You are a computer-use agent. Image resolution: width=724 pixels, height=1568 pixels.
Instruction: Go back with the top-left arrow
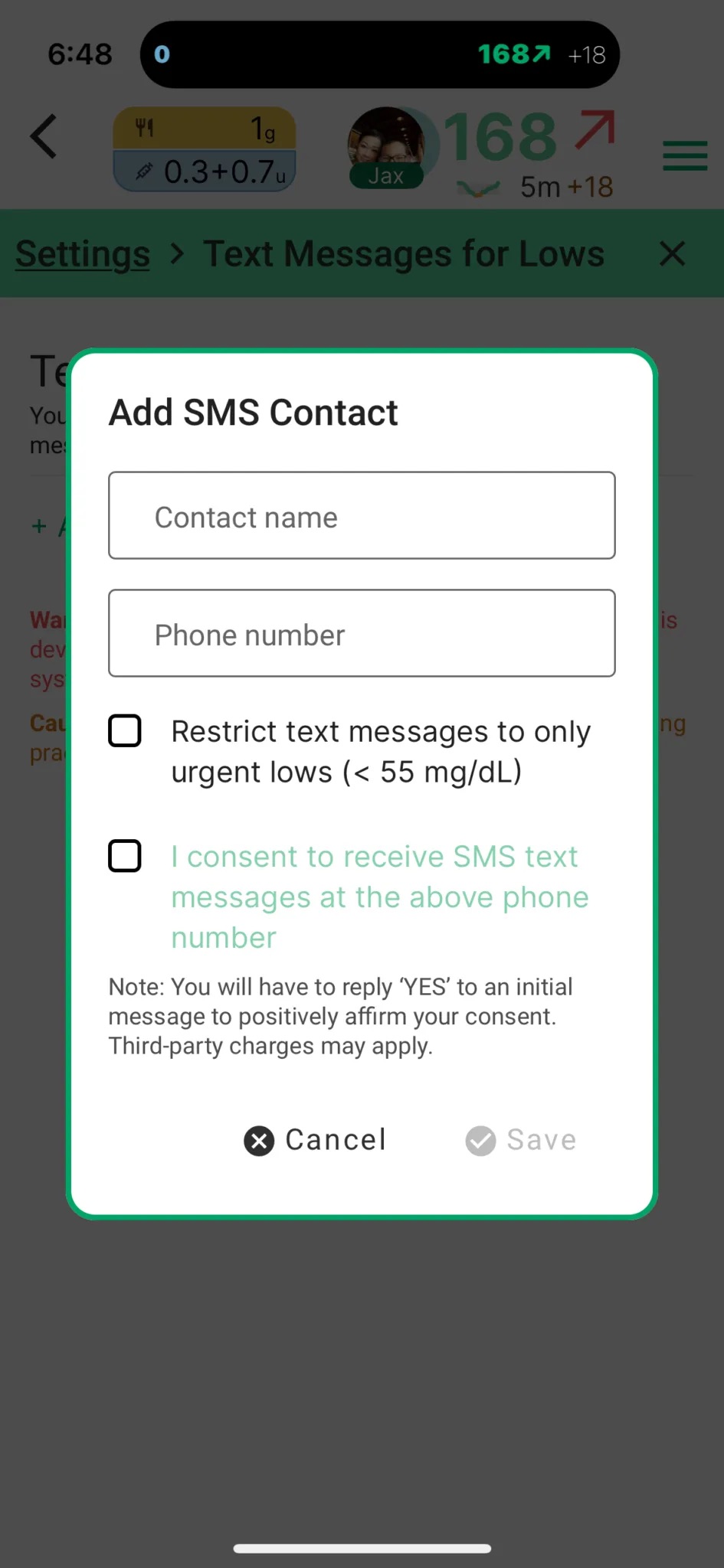tap(44, 137)
